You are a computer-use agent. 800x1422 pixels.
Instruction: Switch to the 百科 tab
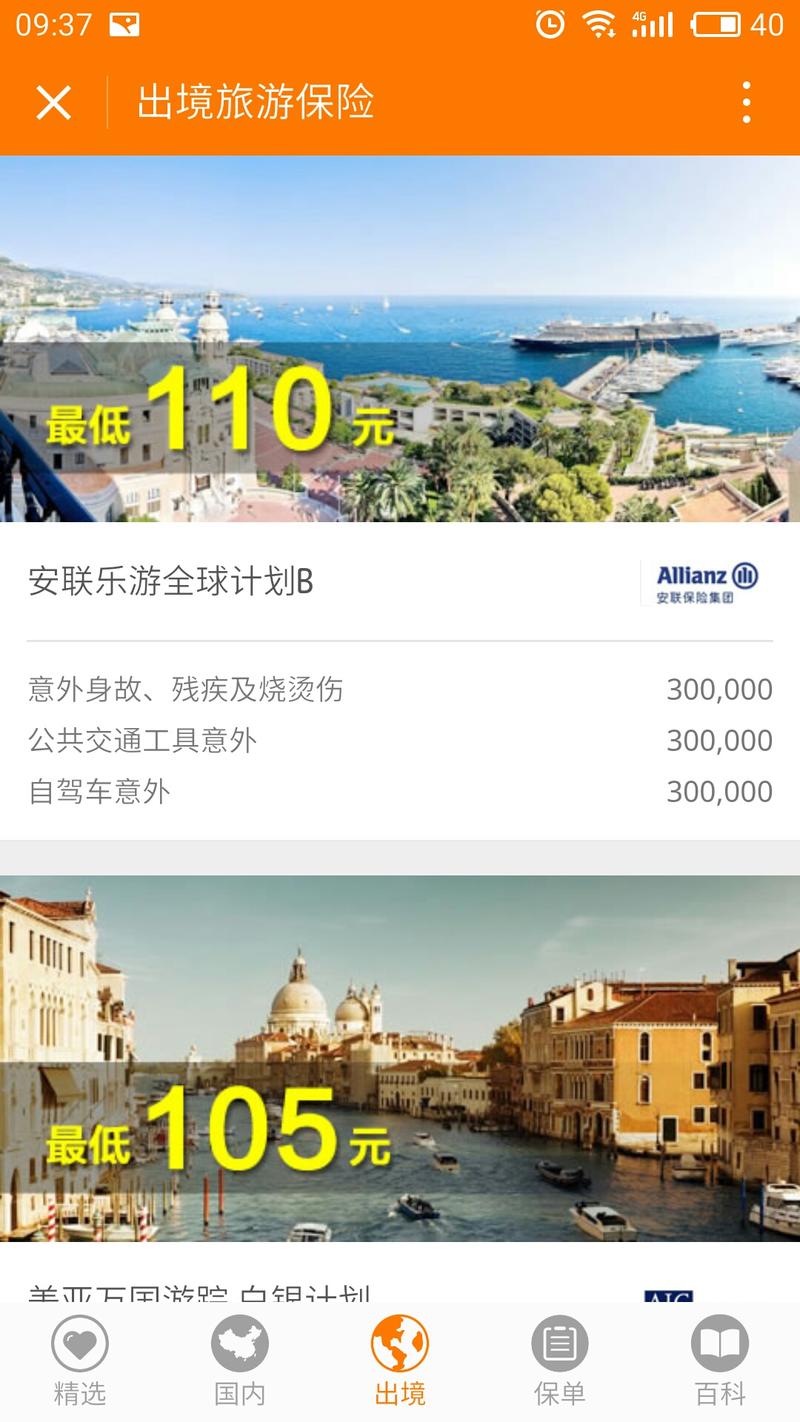720,1360
